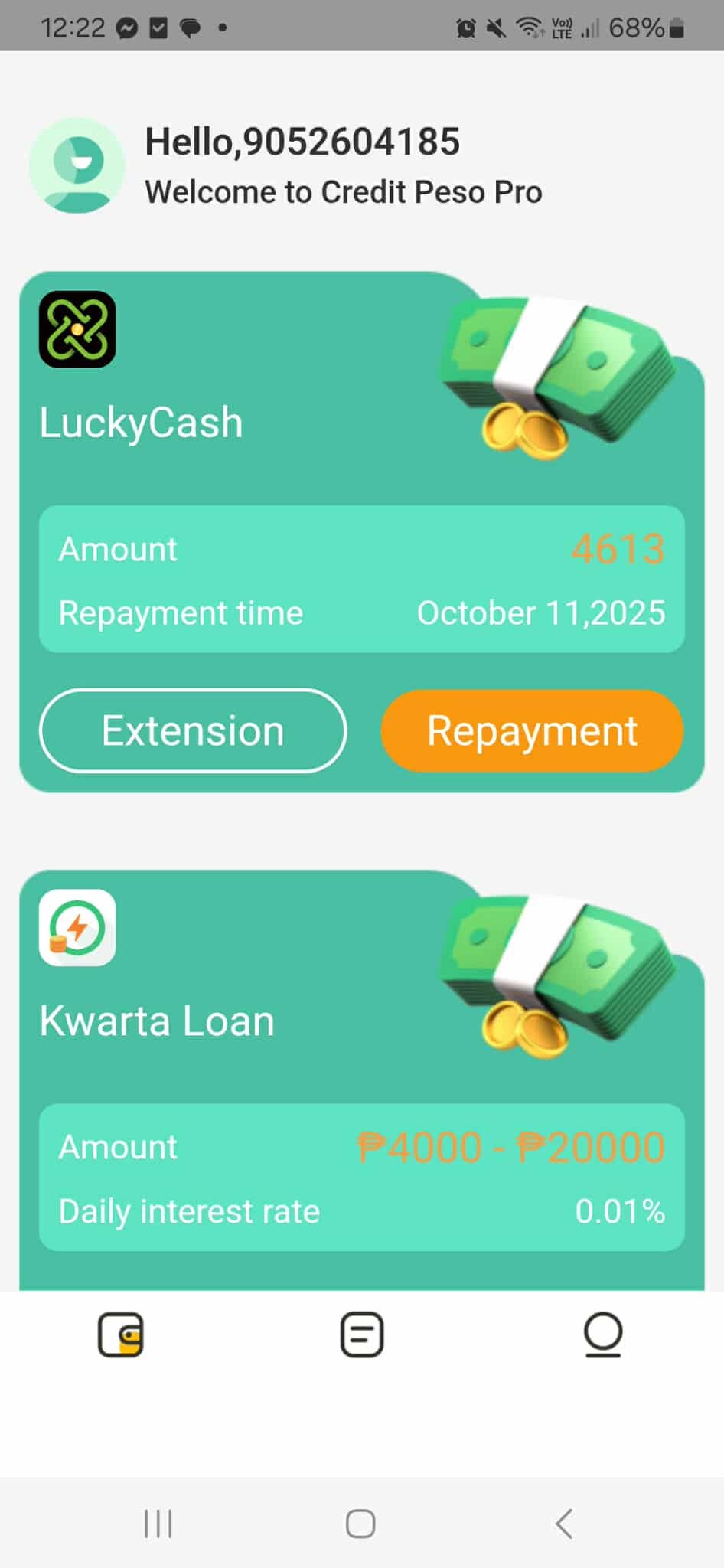Screen dimensions: 724x1568
Task: Switch to the profile tab
Action: tap(602, 1334)
